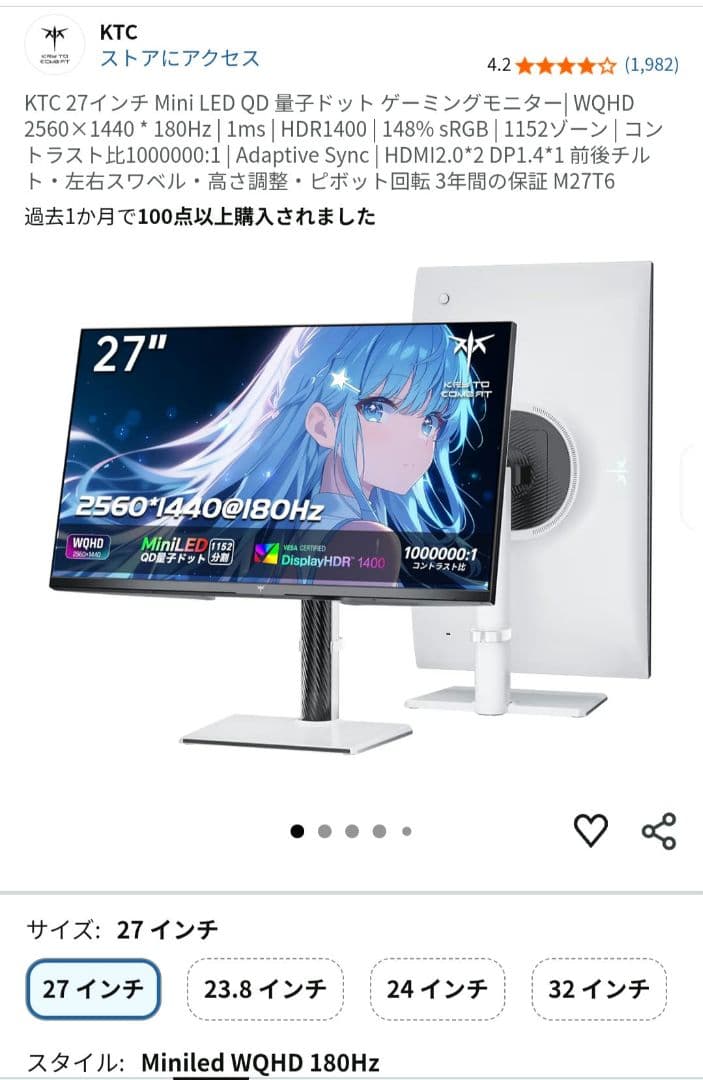Jump to second image via page dot
Viewport: 703px width, 1080px height.
325,830
